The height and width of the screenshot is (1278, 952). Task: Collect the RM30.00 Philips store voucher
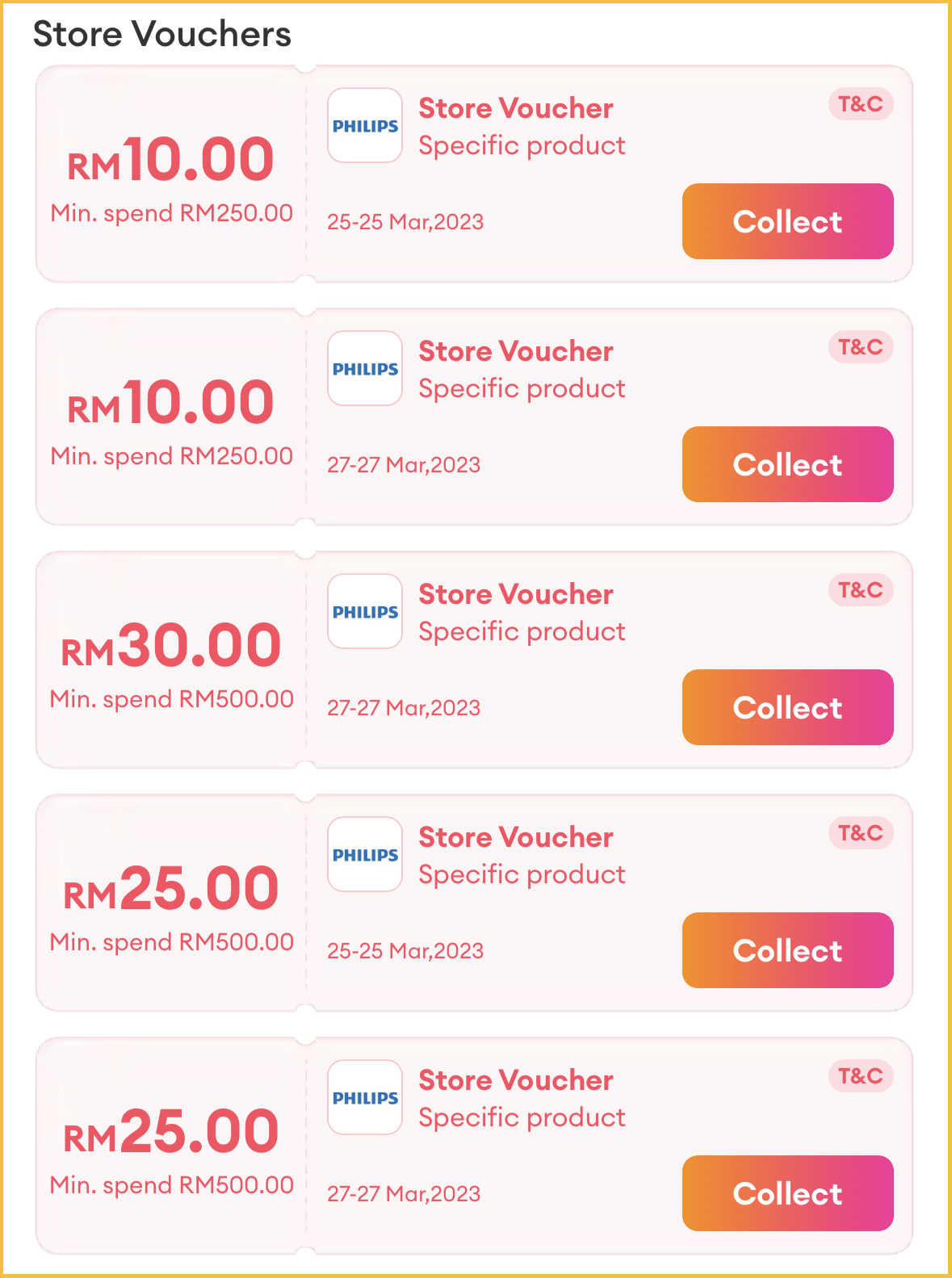[x=787, y=707]
